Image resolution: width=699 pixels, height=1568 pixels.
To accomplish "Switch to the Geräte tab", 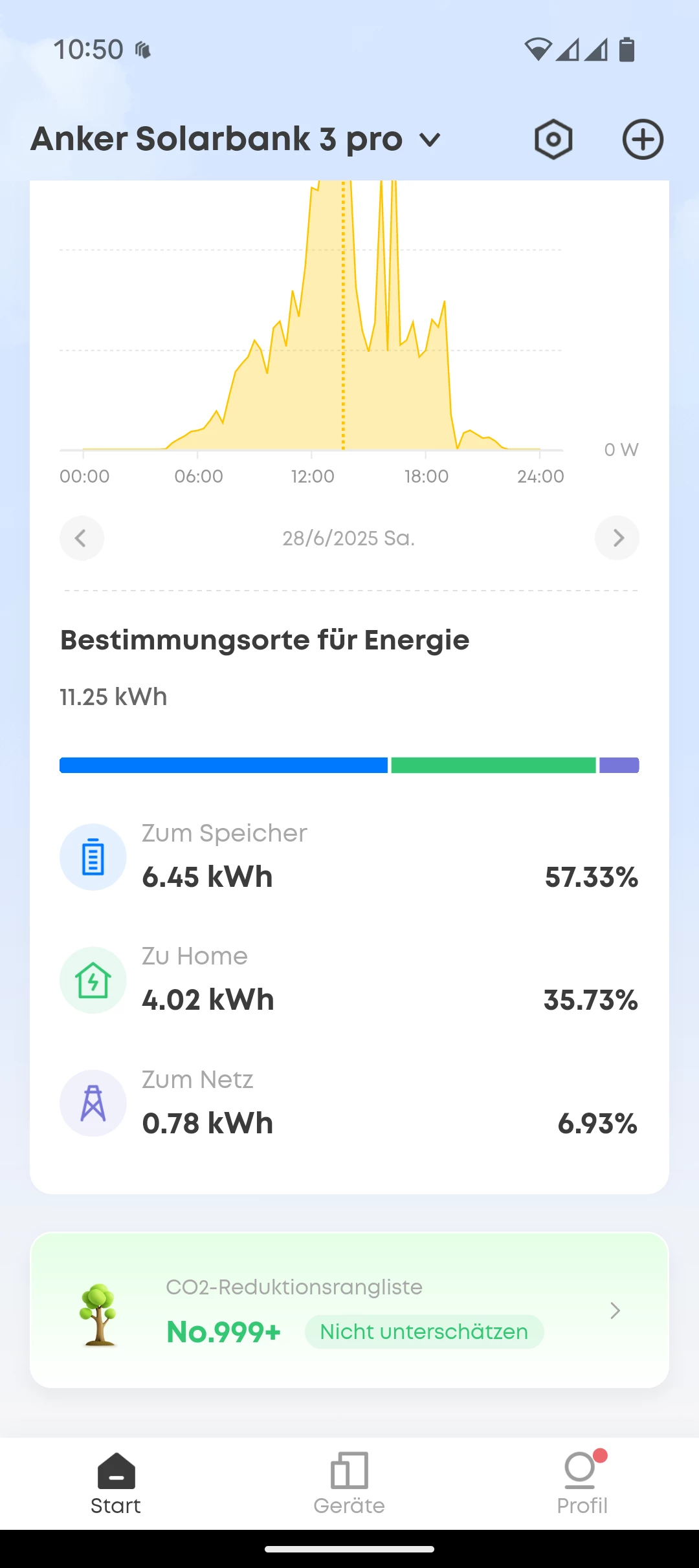I will click(x=349, y=1483).
